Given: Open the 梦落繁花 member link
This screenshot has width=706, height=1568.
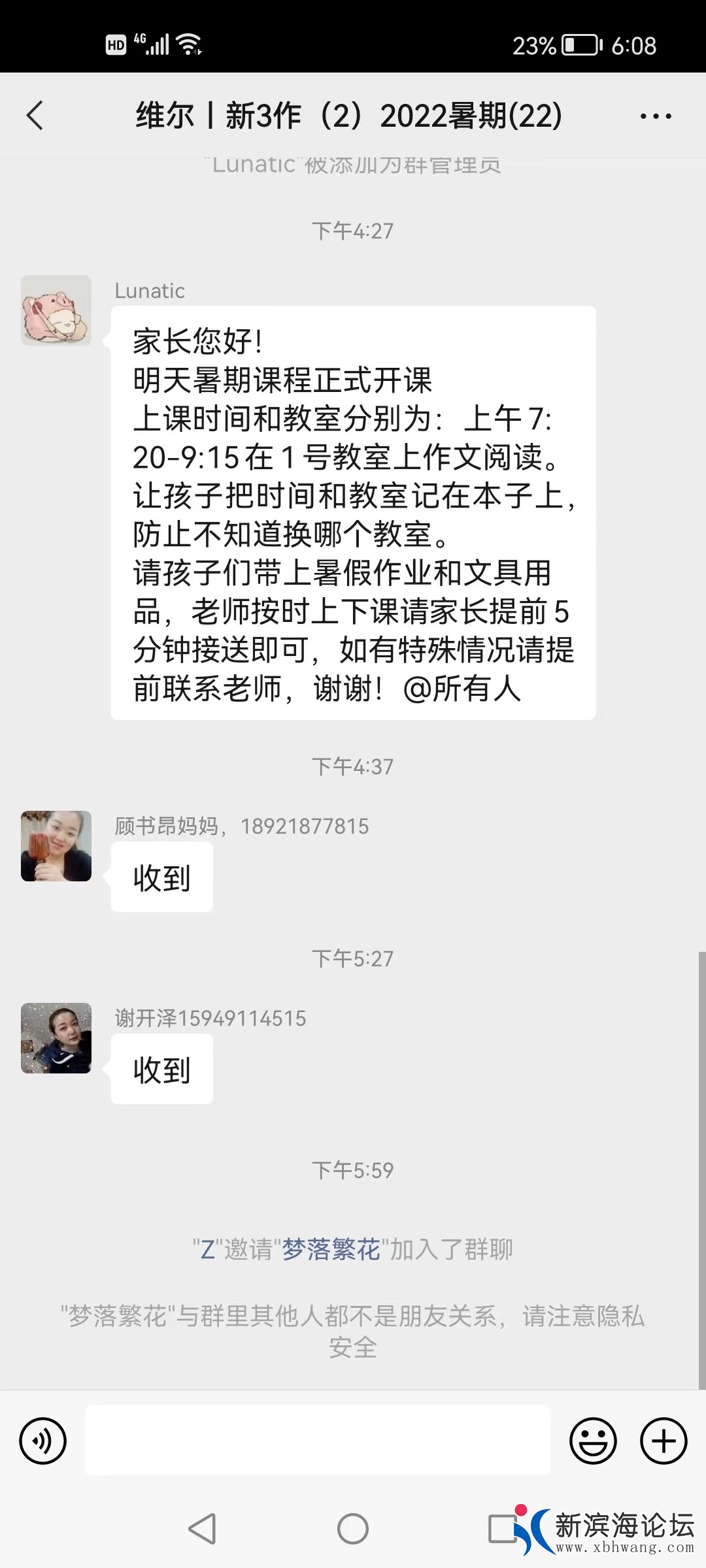Looking at the screenshot, I should point(331,1249).
